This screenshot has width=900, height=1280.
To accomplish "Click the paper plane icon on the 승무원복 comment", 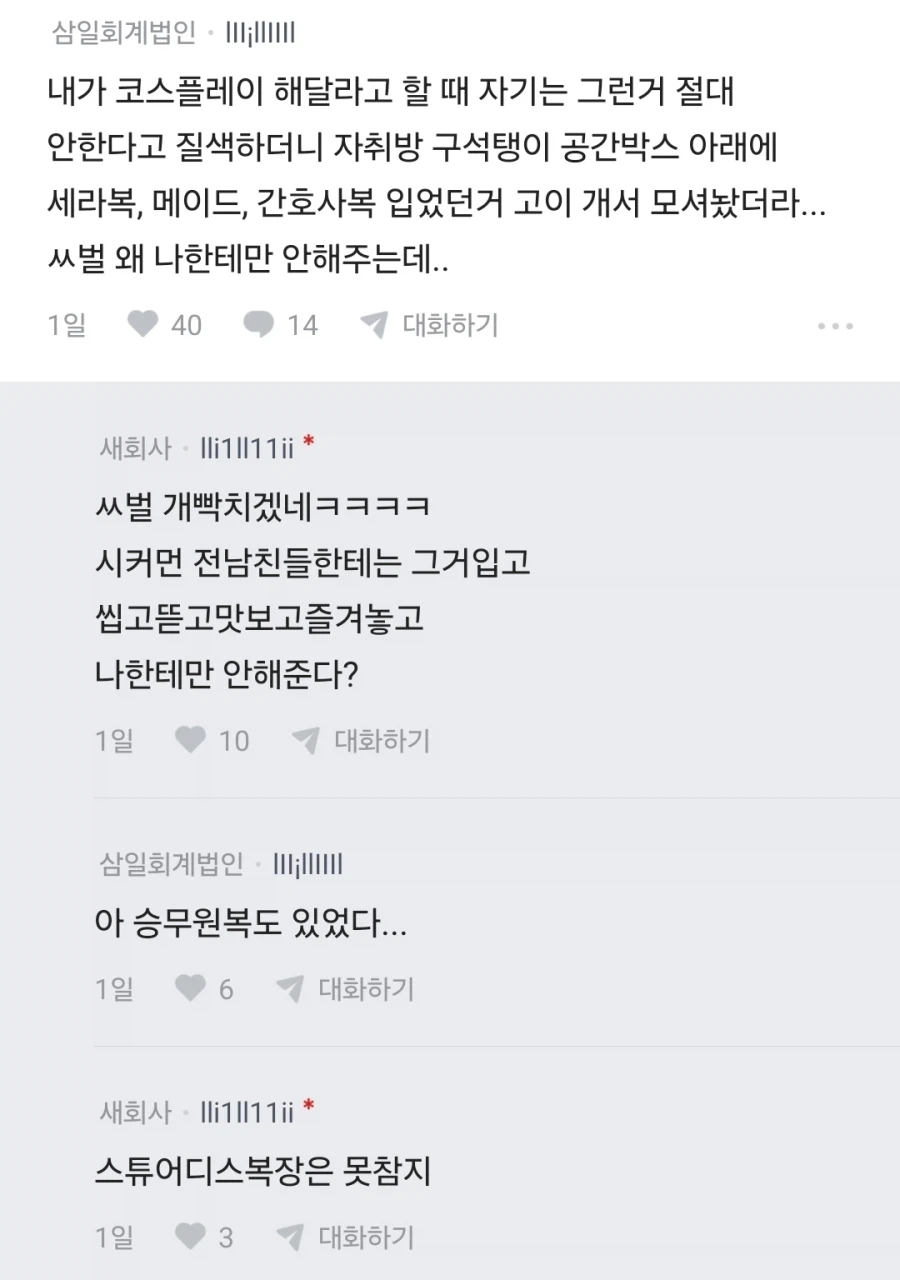I will pos(289,989).
